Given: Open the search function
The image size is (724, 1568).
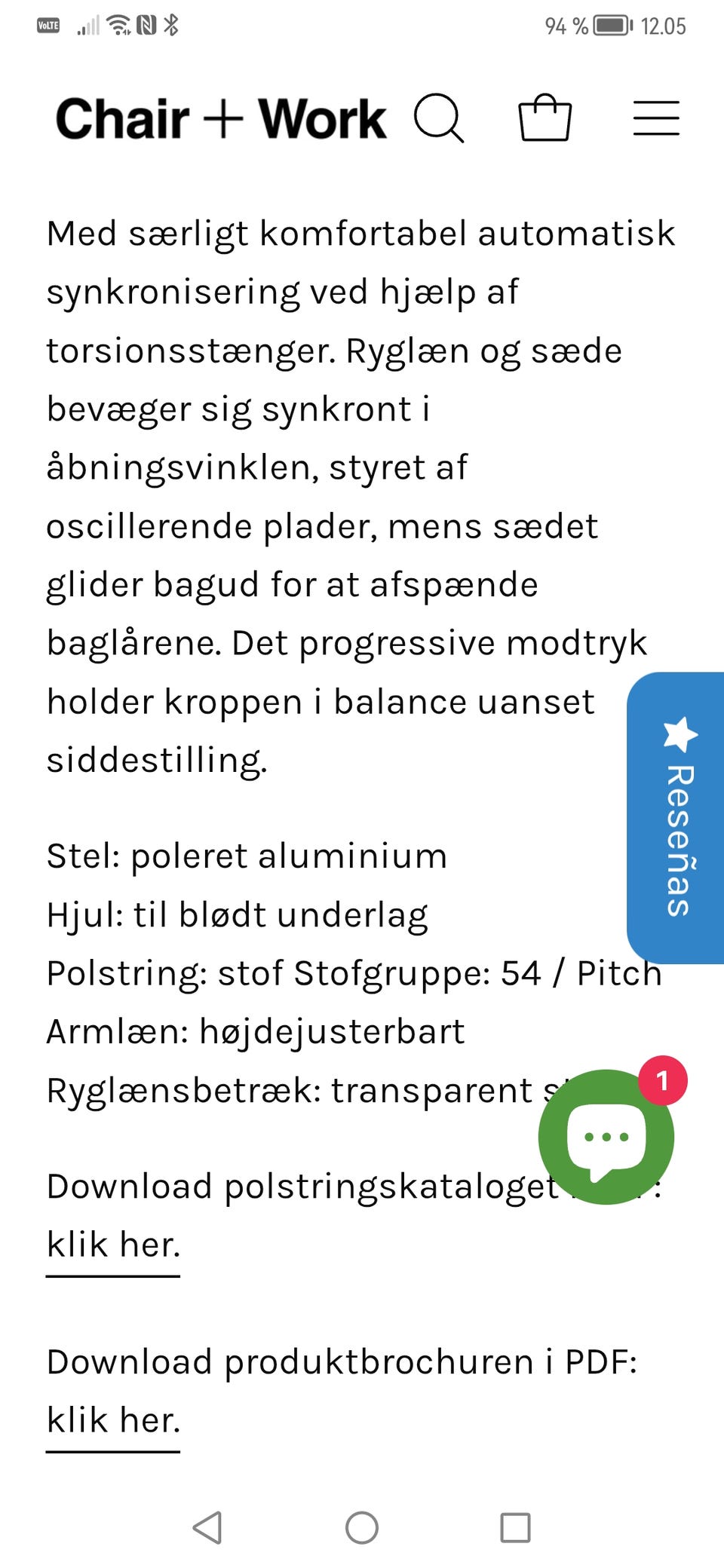Looking at the screenshot, I should [440, 119].
